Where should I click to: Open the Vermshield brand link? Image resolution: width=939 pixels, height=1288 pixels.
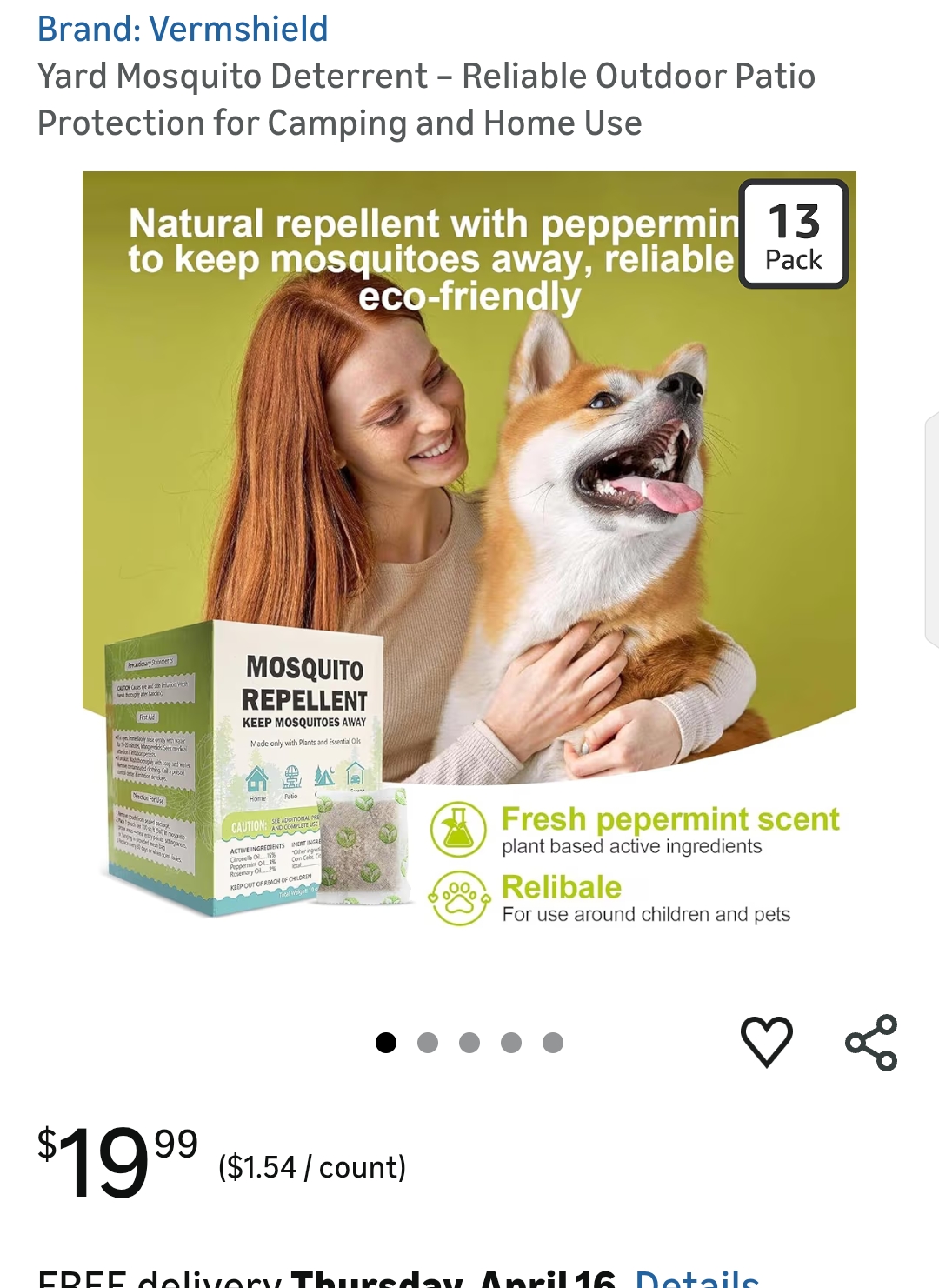click(183, 30)
